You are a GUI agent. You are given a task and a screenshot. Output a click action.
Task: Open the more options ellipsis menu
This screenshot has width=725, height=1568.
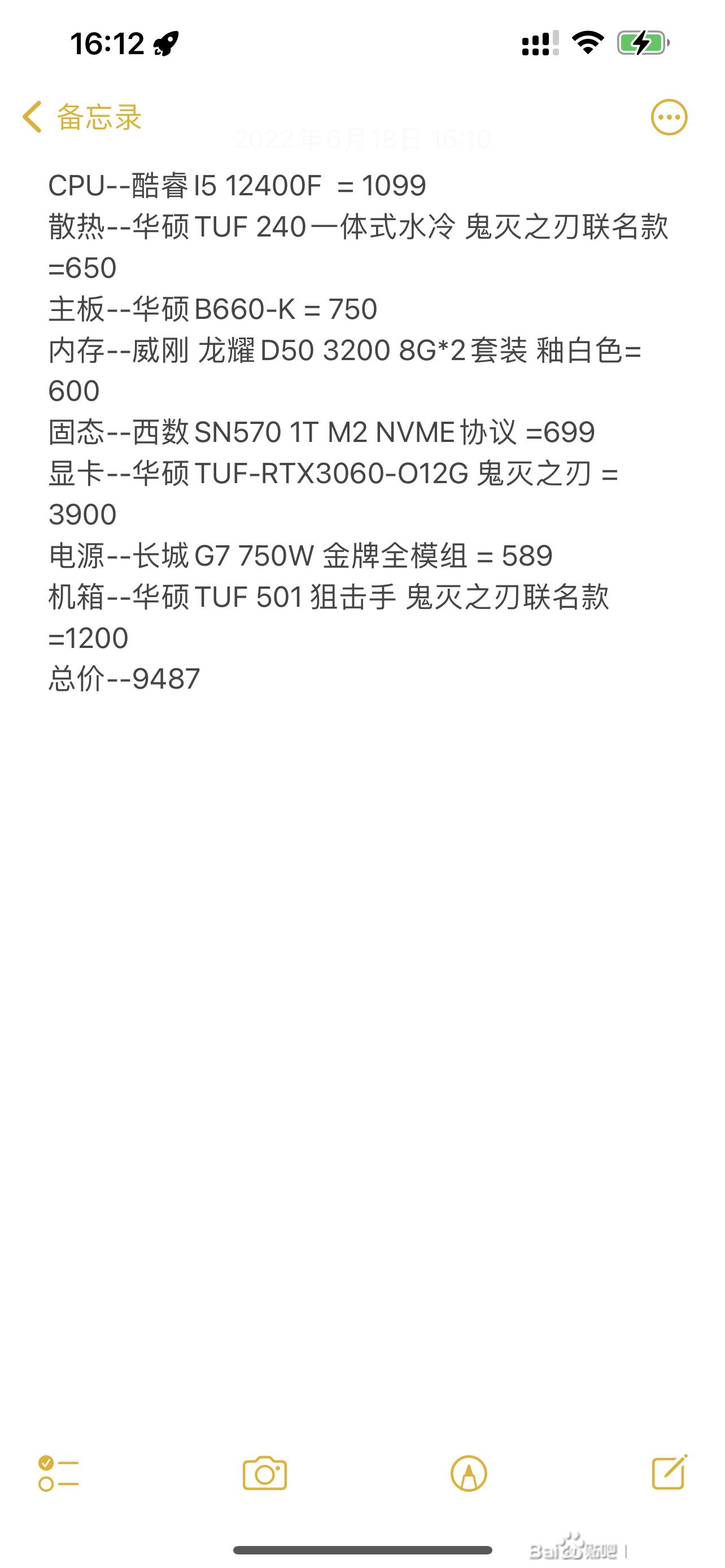[x=669, y=117]
